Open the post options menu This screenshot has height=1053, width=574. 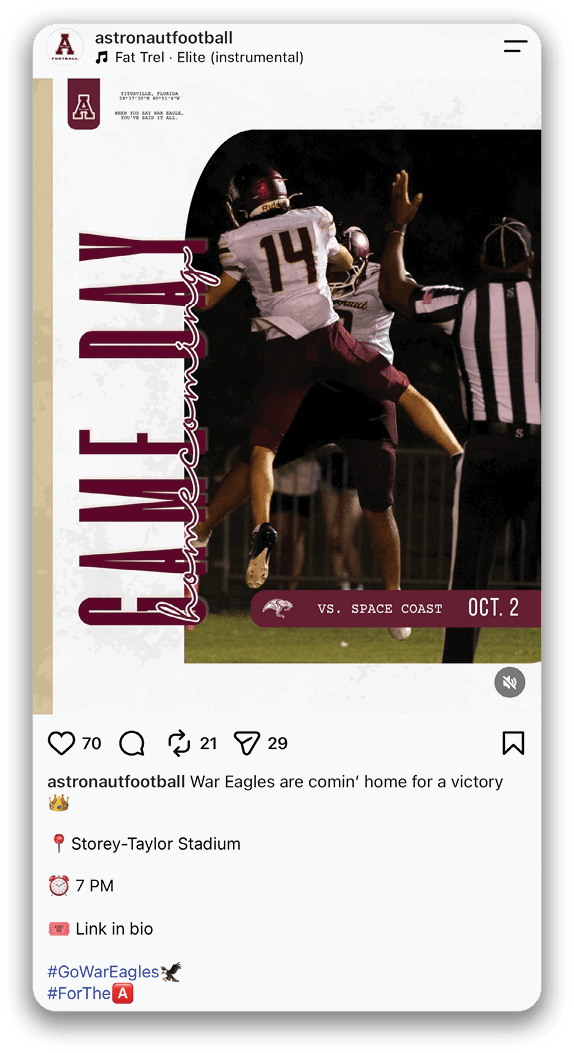(516, 46)
